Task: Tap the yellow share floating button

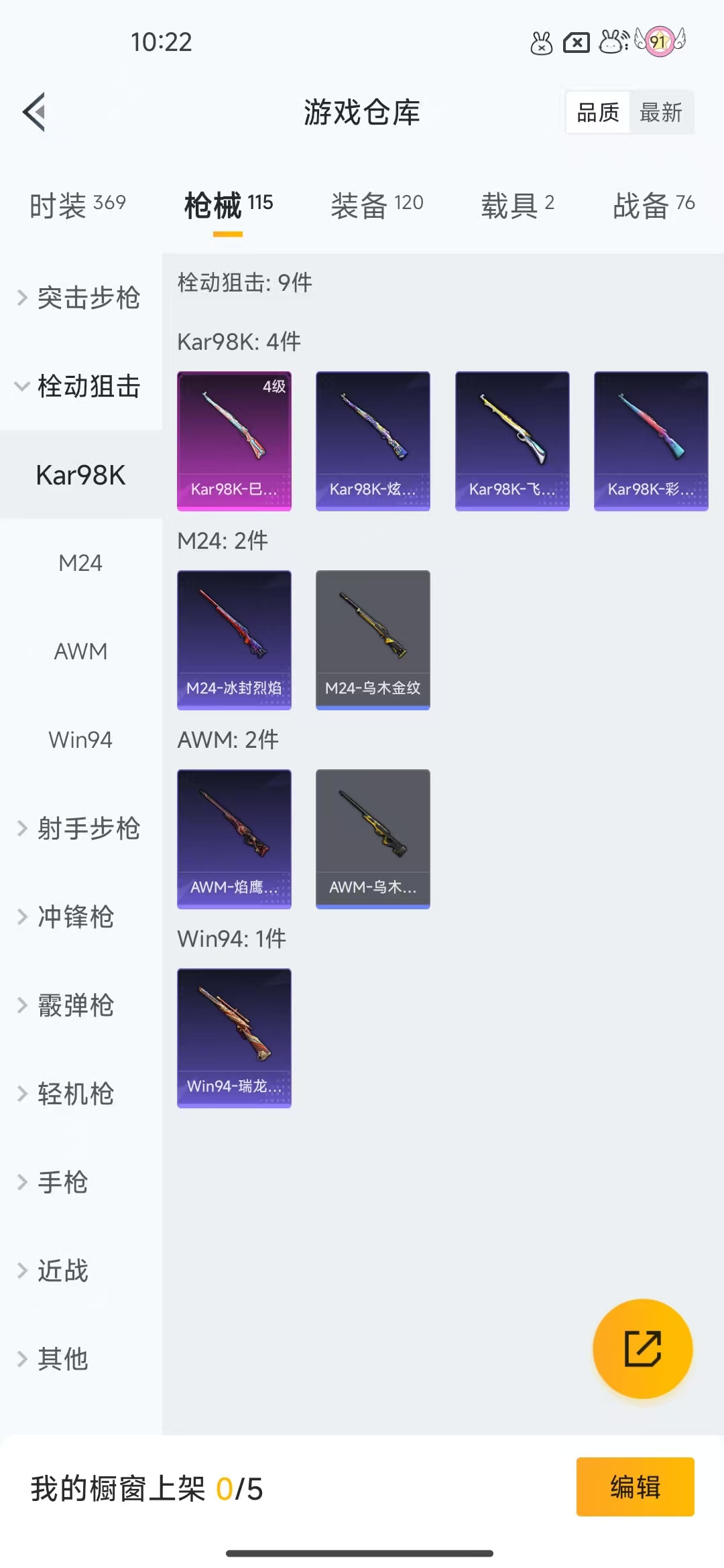Action: 642,1348
